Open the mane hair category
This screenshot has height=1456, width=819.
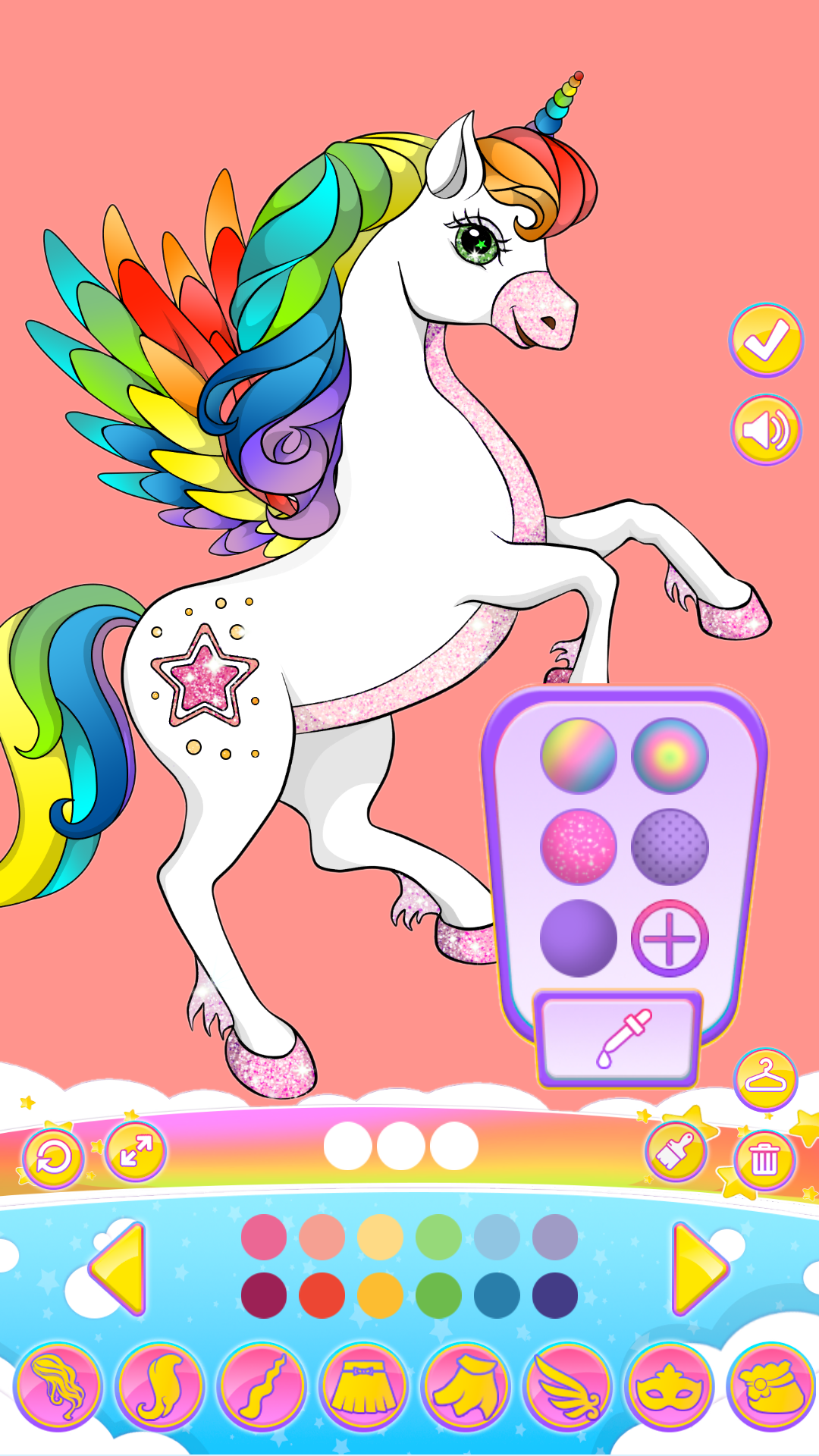click(58, 1387)
